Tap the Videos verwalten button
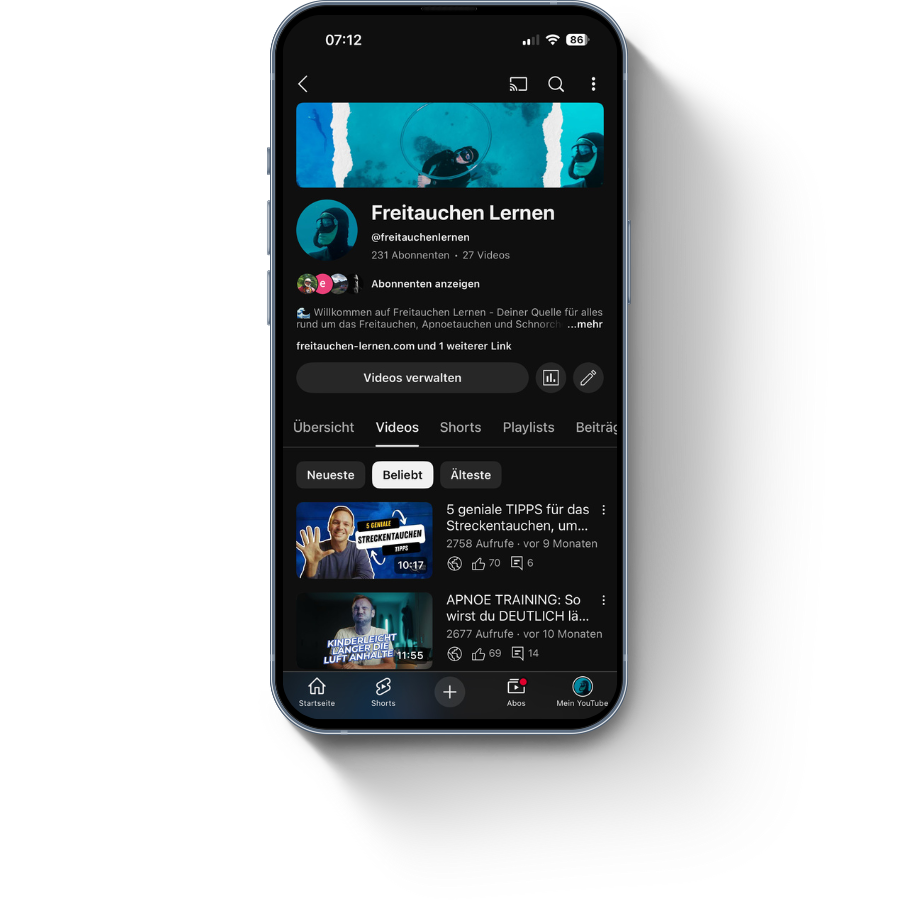This screenshot has height=900, width=900. (412, 378)
